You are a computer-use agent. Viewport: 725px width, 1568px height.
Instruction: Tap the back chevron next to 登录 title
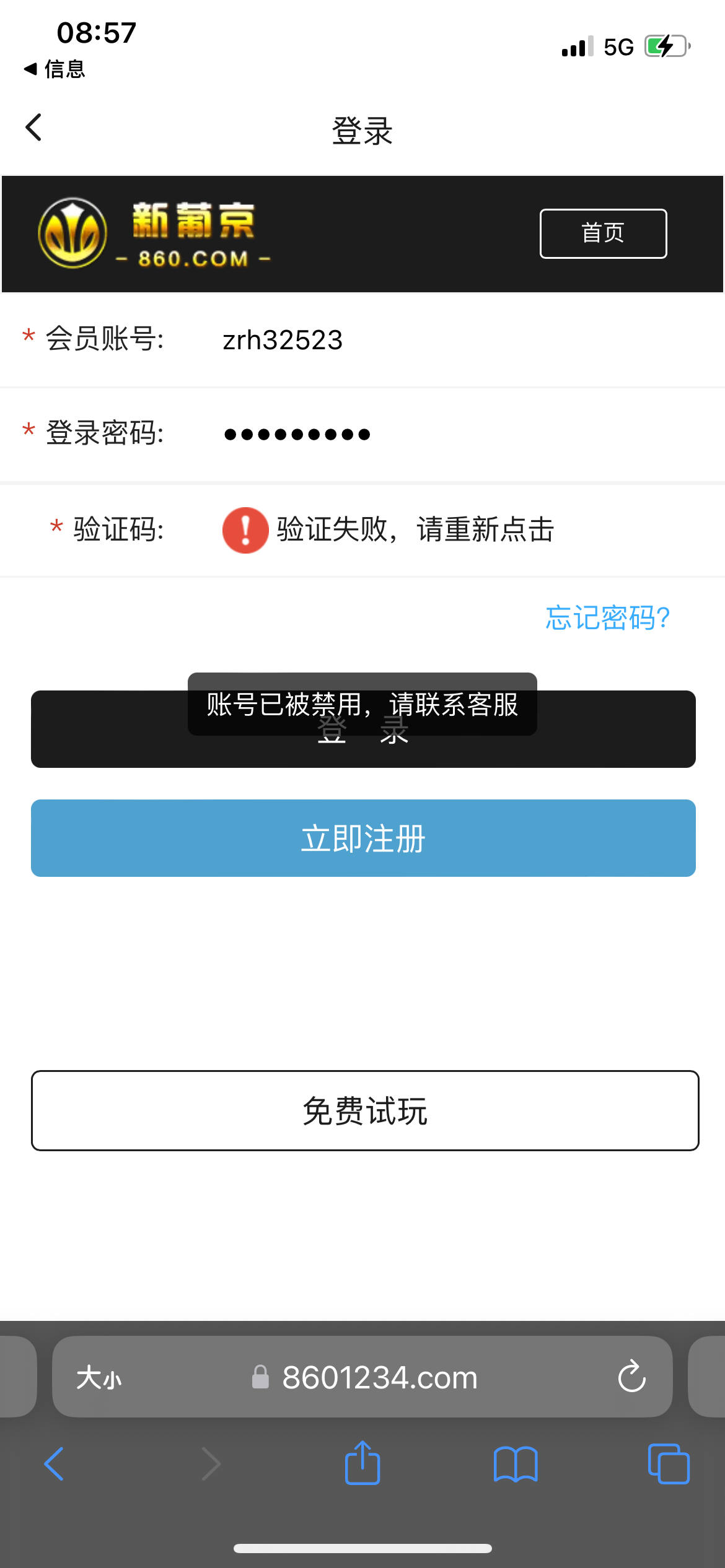[32, 127]
